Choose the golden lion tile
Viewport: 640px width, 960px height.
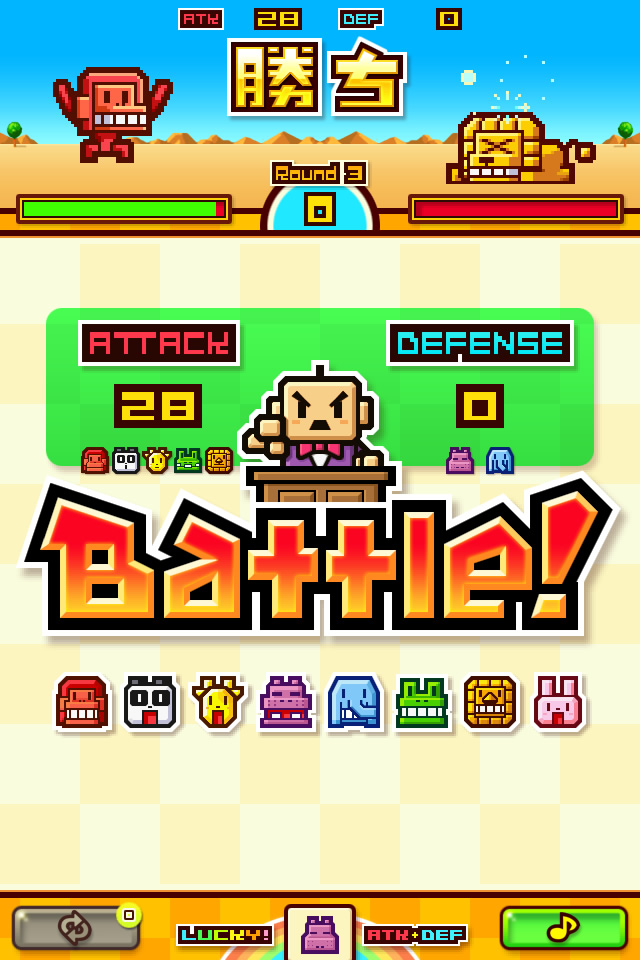coord(490,702)
